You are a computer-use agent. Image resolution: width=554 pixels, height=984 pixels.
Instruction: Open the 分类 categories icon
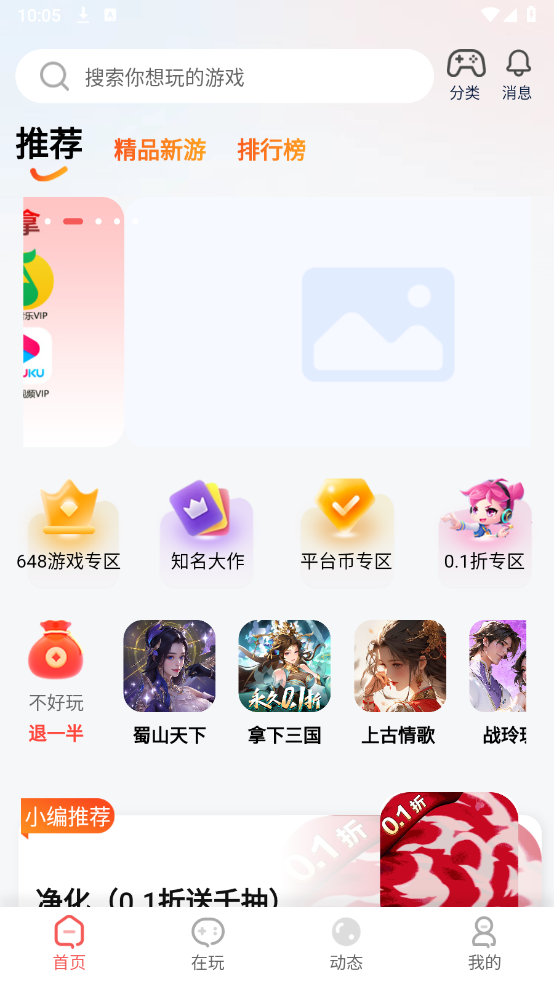466,75
